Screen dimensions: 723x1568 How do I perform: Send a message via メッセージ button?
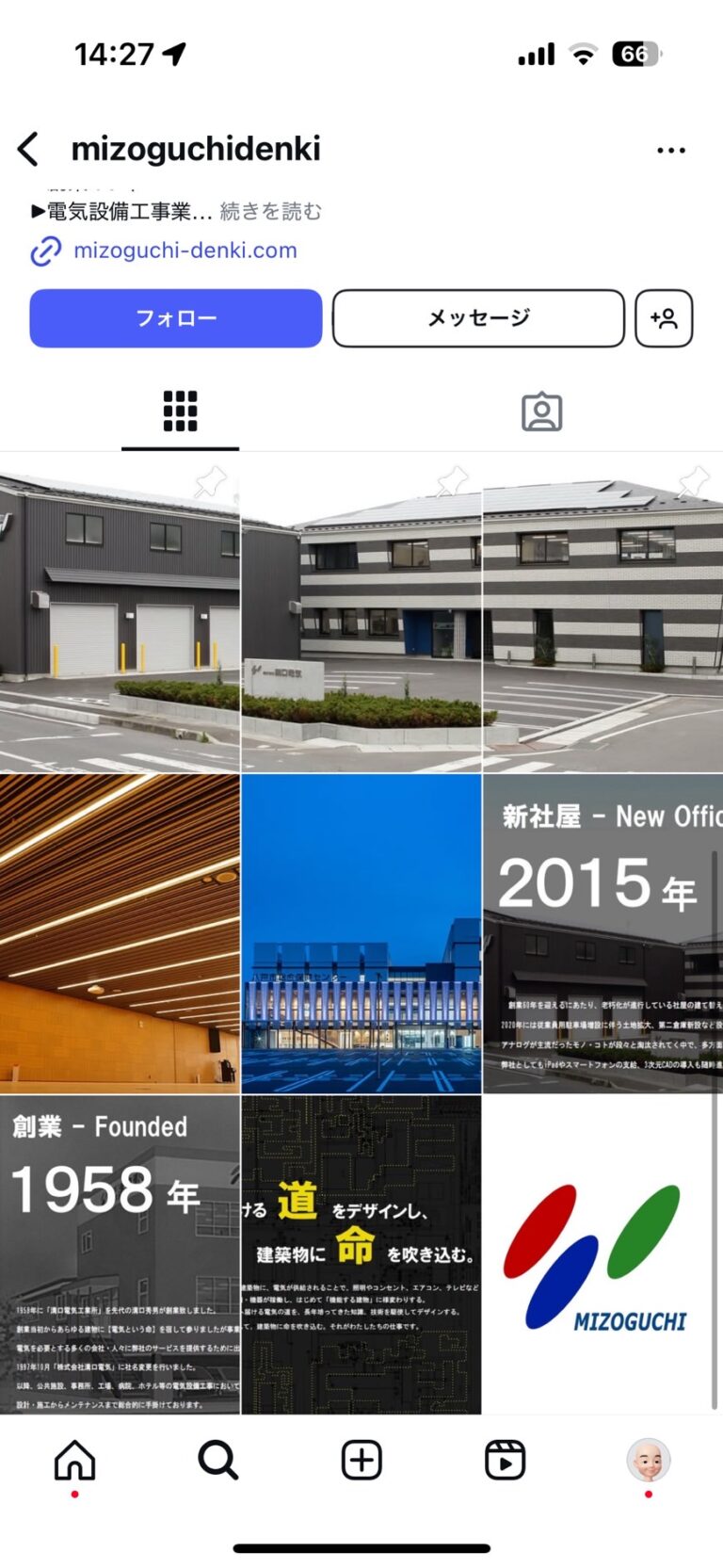[478, 318]
